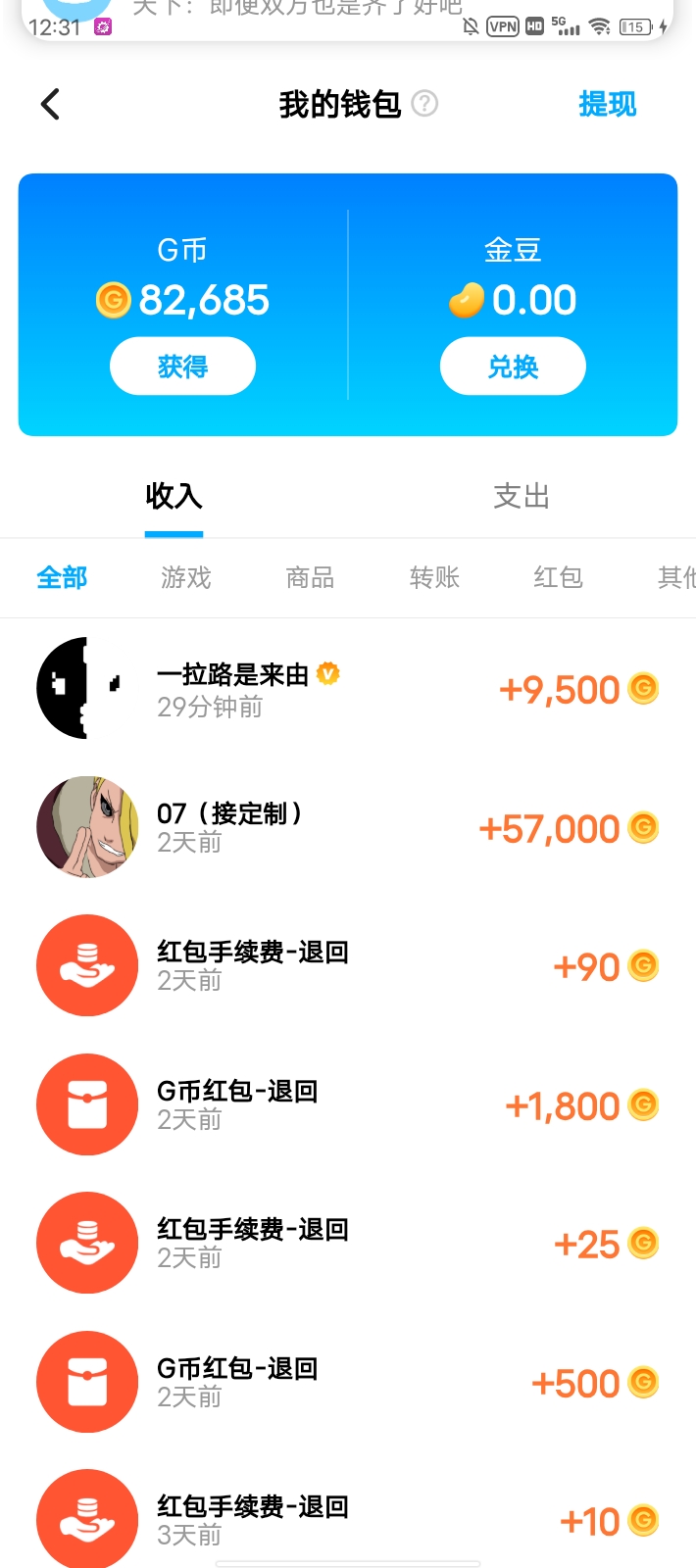696x1568 pixels.
Task: Tap 获得 under G币
Action: pyautogui.click(x=182, y=367)
